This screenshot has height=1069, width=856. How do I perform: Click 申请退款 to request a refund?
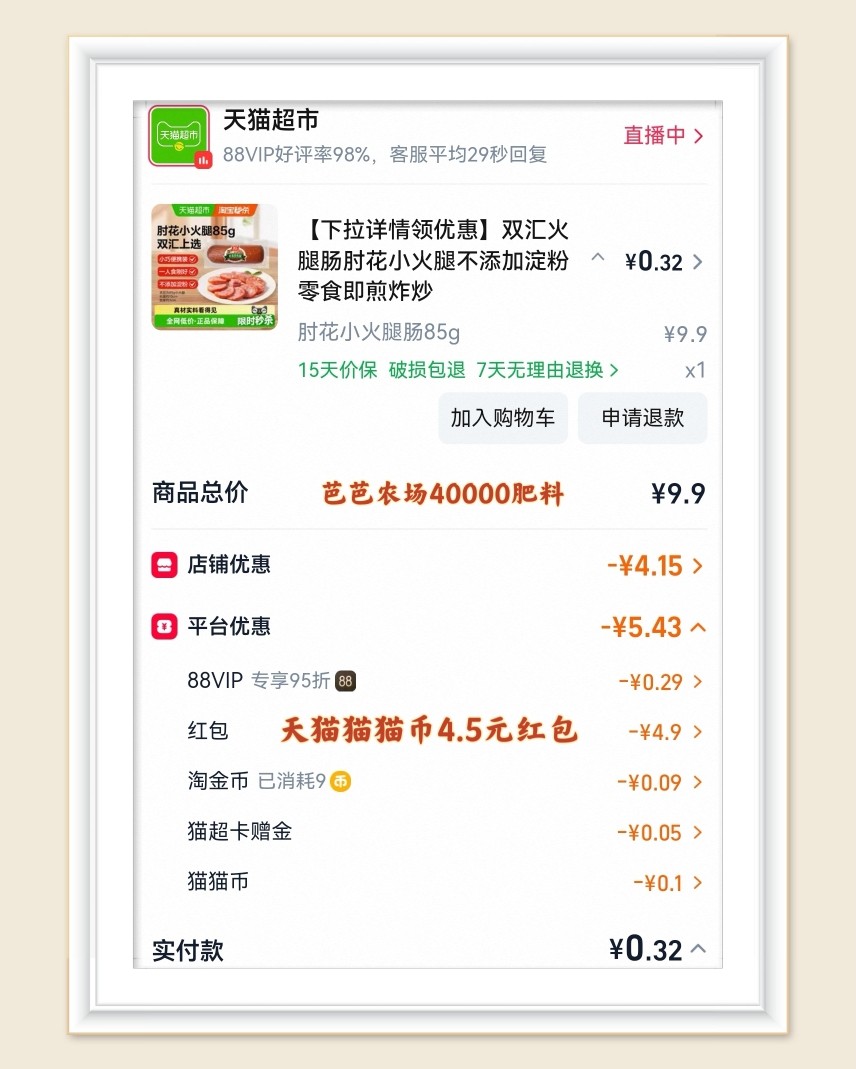tap(642, 418)
